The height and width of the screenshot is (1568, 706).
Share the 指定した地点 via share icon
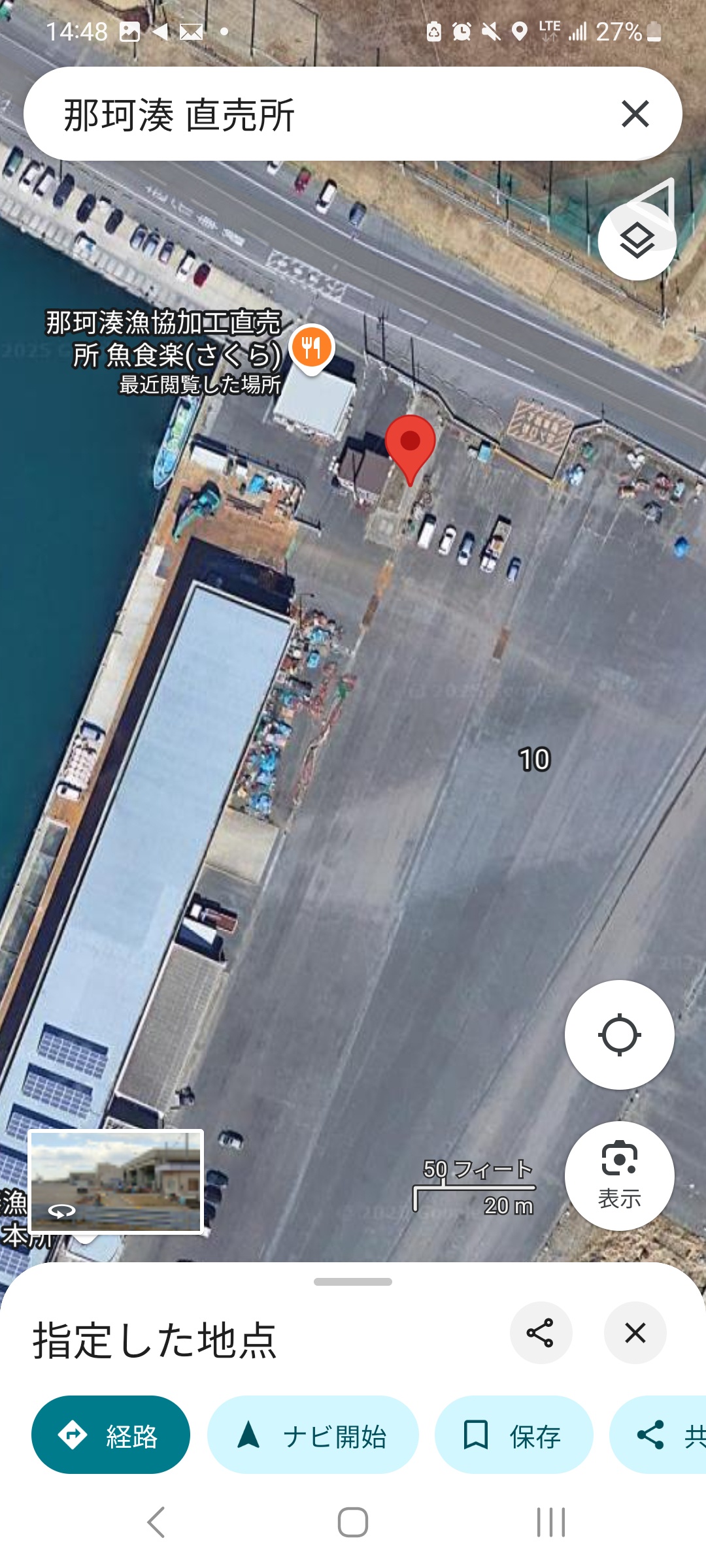pos(541,1333)
